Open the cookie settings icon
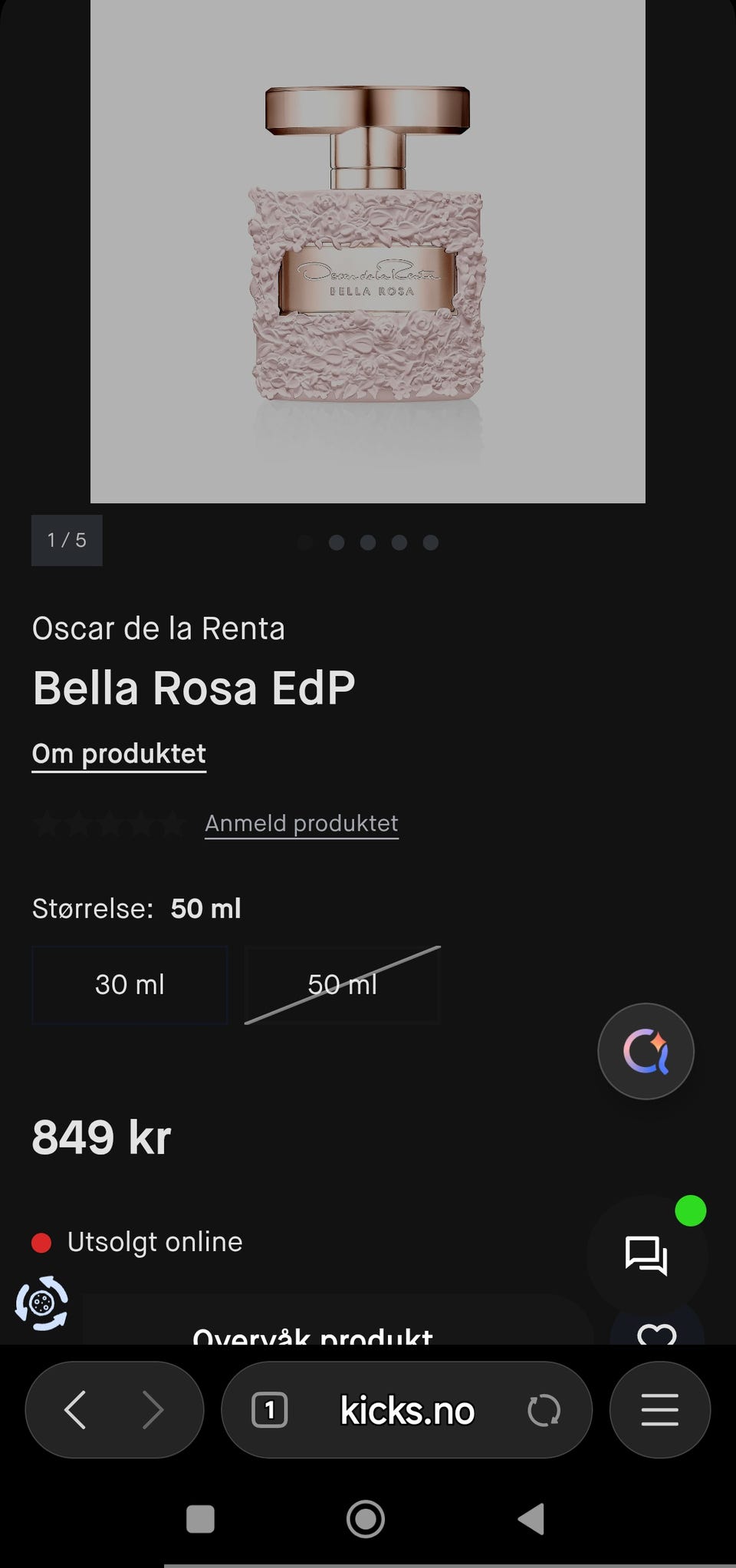This screenshot has height=1568, width=736. tap(42, 1303)
